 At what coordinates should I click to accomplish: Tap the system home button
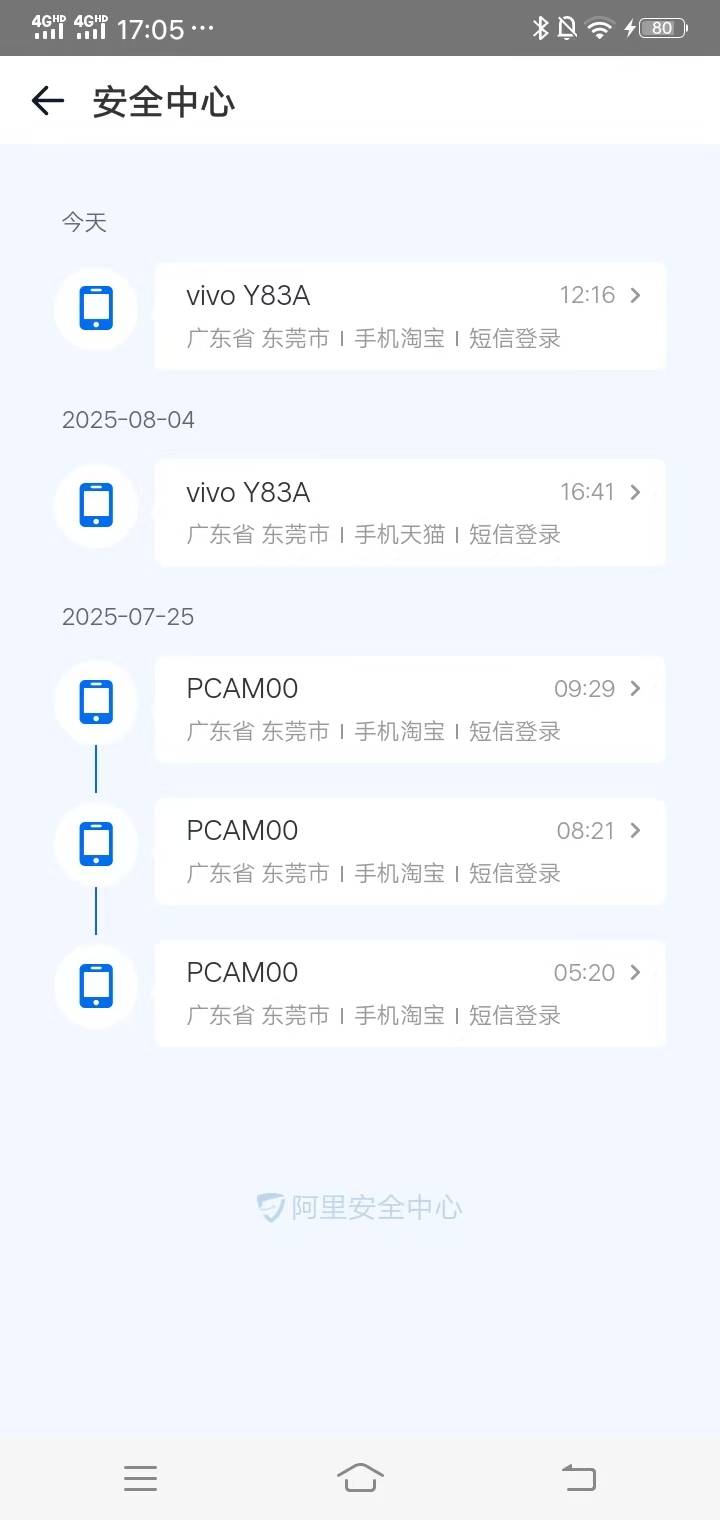[360, 1477]
